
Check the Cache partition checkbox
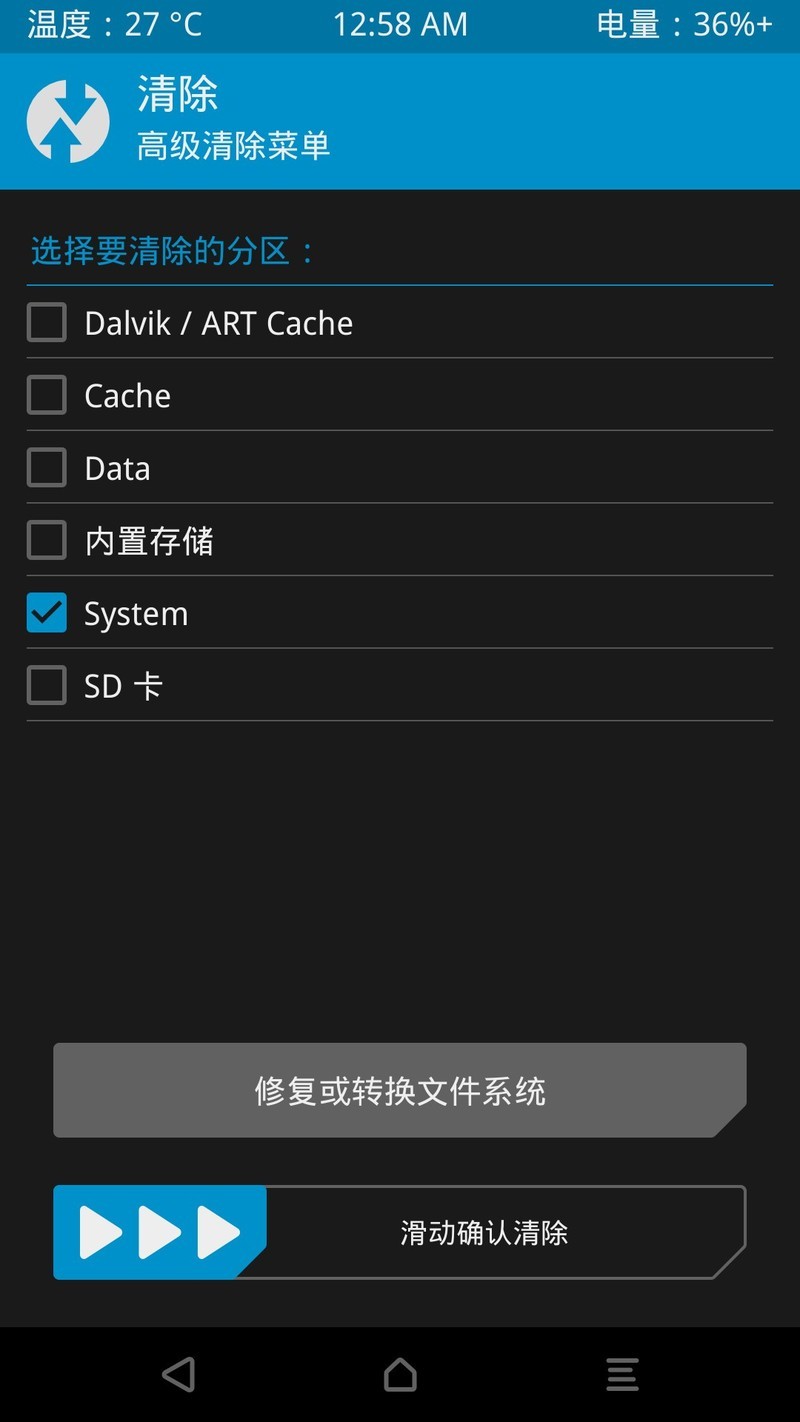(x=46, y=395)
